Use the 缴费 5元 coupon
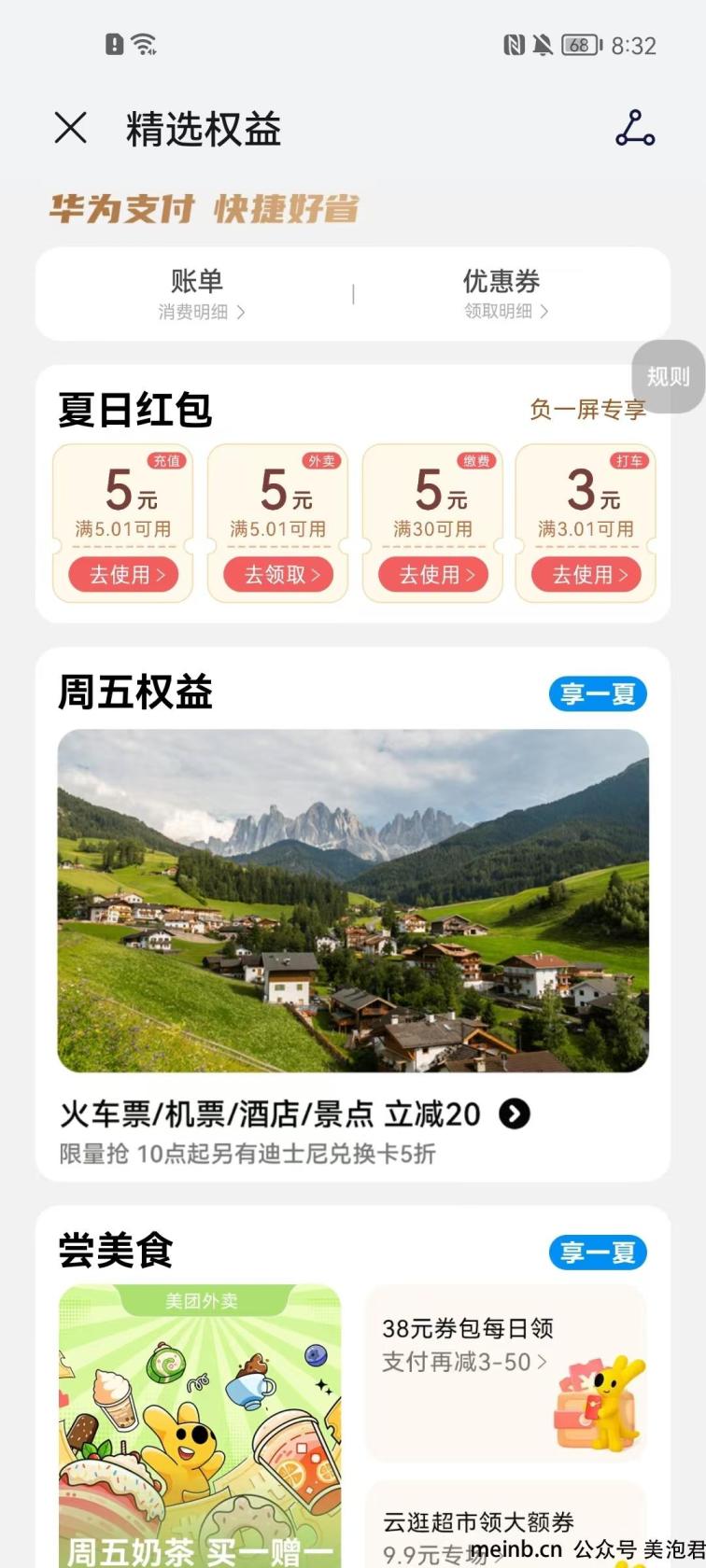The height and width of the screenshot is (1568, 706). (433, 574)
